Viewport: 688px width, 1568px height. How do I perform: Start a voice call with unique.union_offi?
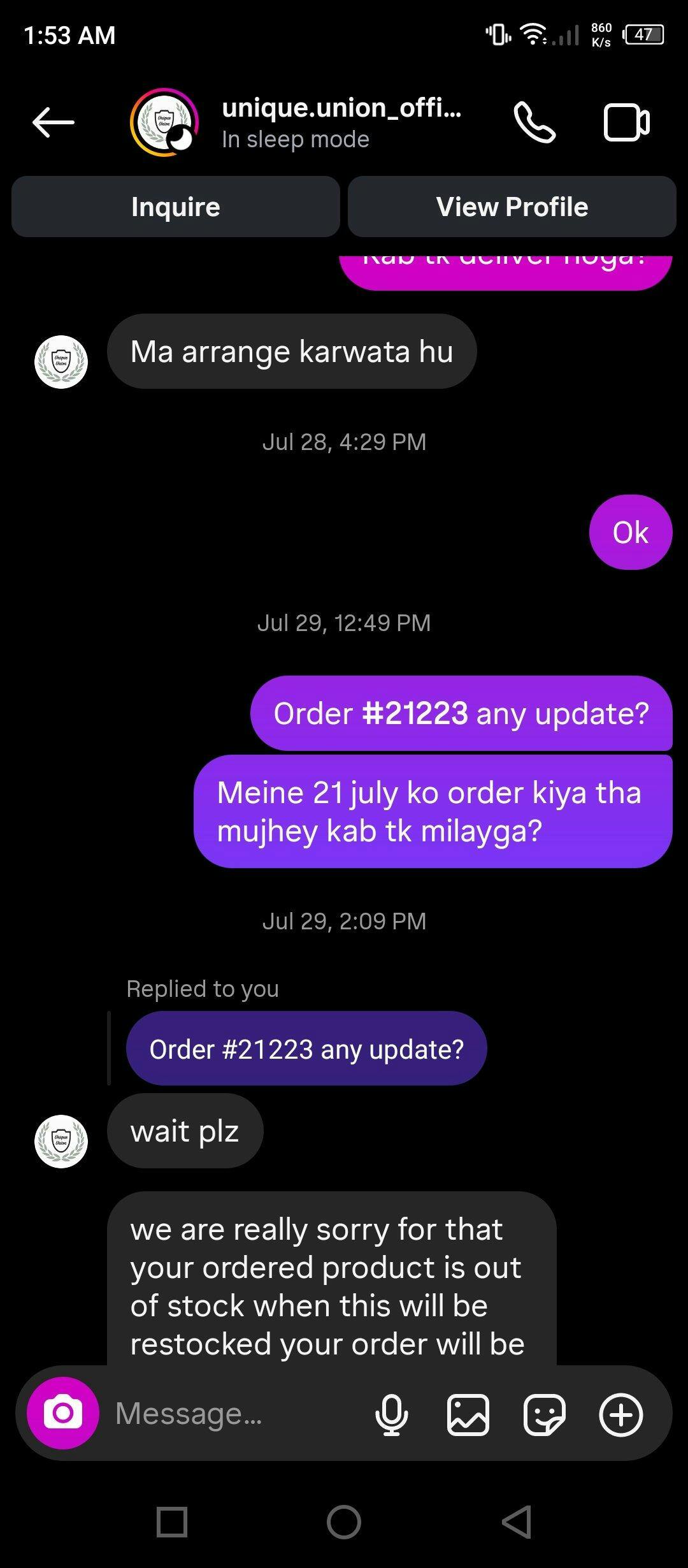pyautogui.click(x=535, y=122)
